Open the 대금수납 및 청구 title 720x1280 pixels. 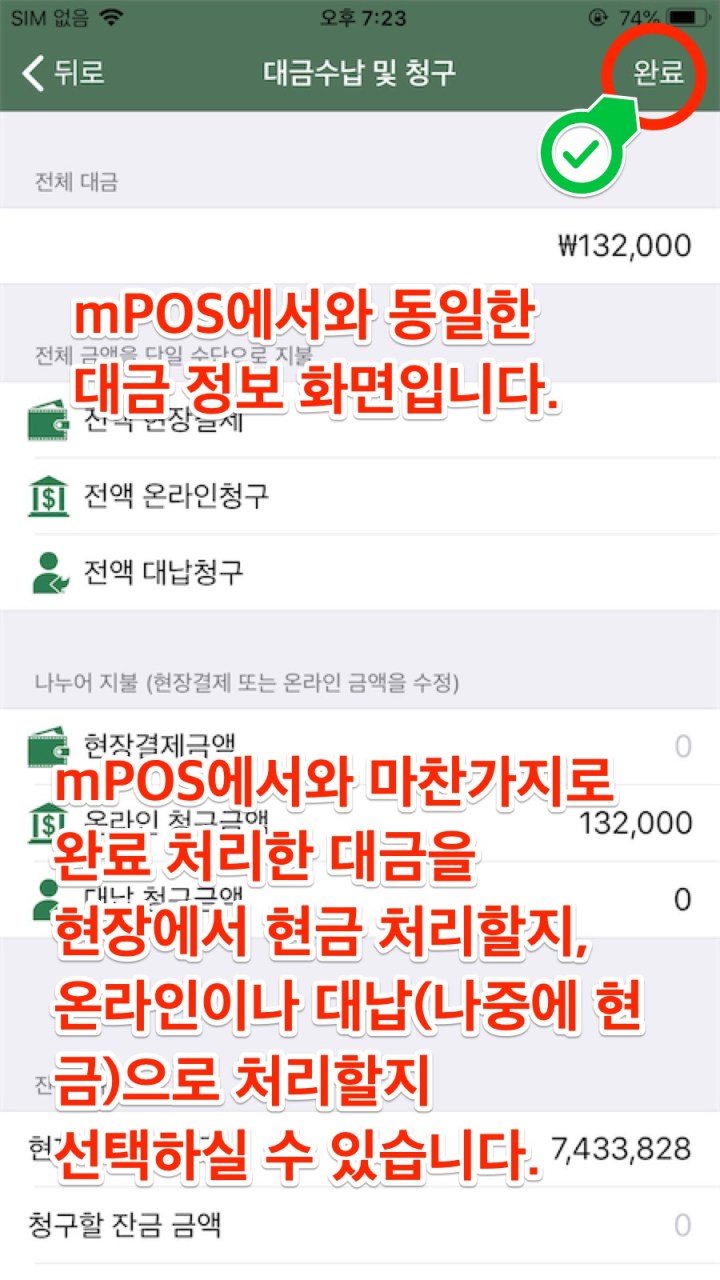(x=360, y=72)
